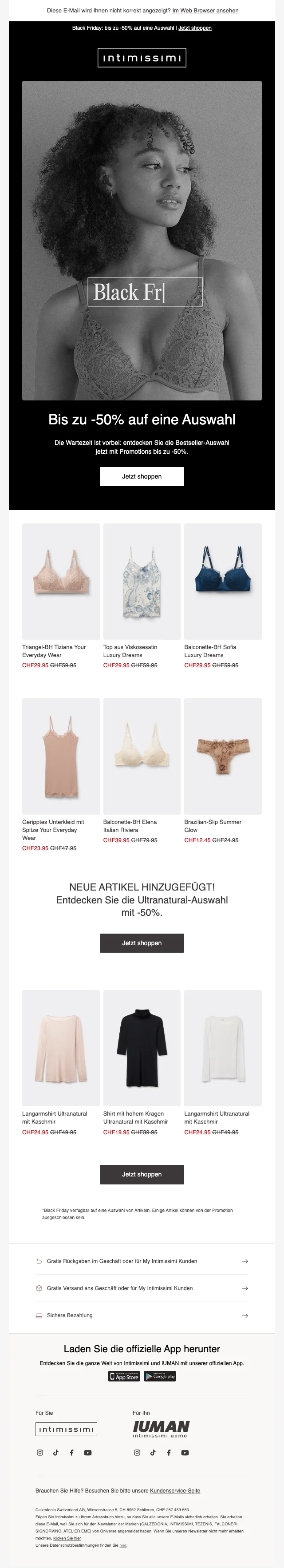This screenshot has height=1568, width=284.
Task: Visit the 'Kundenservice-Seite' link
Action: (175, 1491)
